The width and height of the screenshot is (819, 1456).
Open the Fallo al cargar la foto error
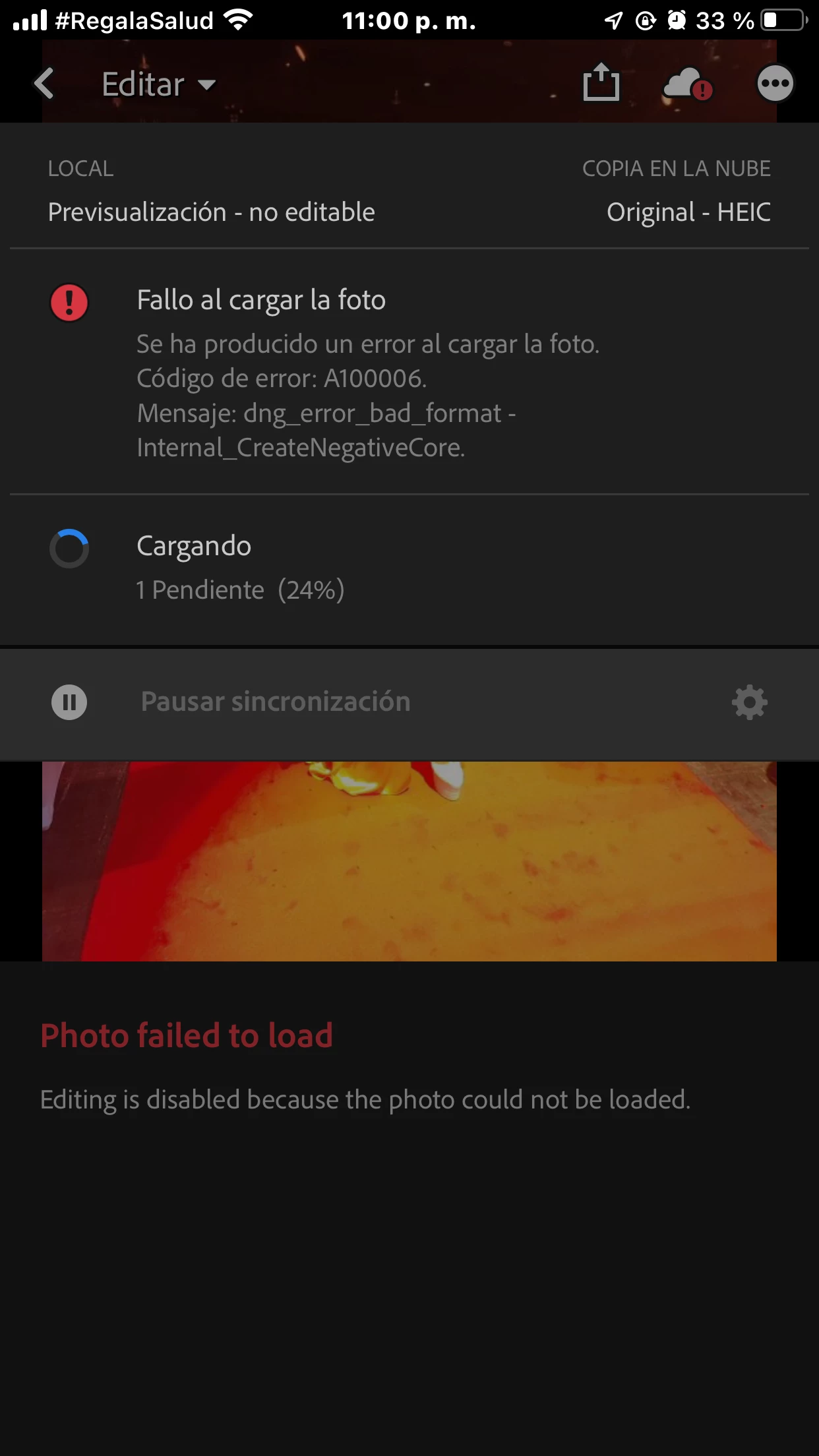coord(261,301)
